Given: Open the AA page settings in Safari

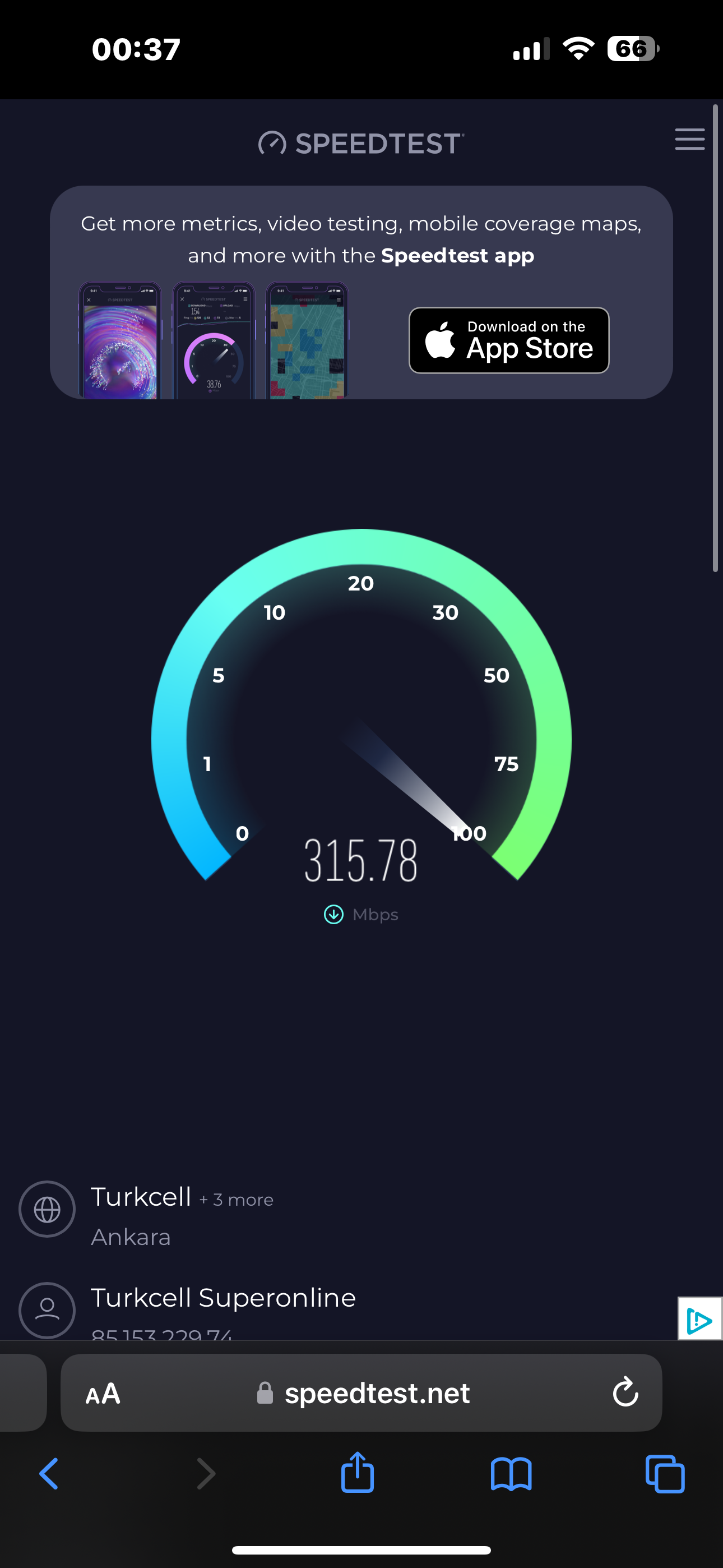Looking at the screenshot, I should 104,1393.
